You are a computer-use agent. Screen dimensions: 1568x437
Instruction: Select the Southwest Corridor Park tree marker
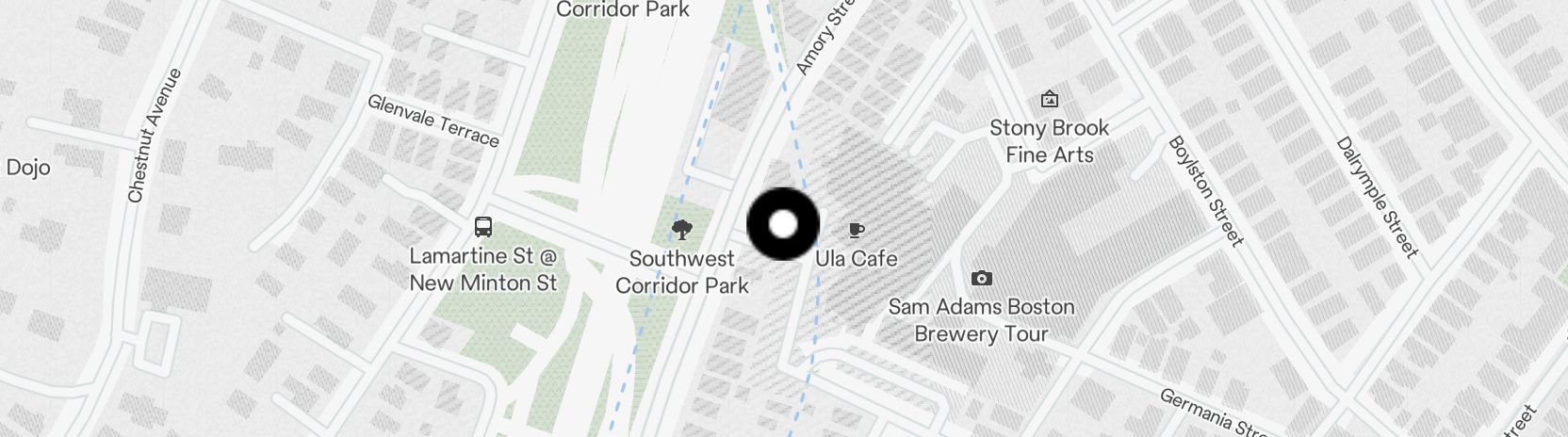(x=681, y=229)
